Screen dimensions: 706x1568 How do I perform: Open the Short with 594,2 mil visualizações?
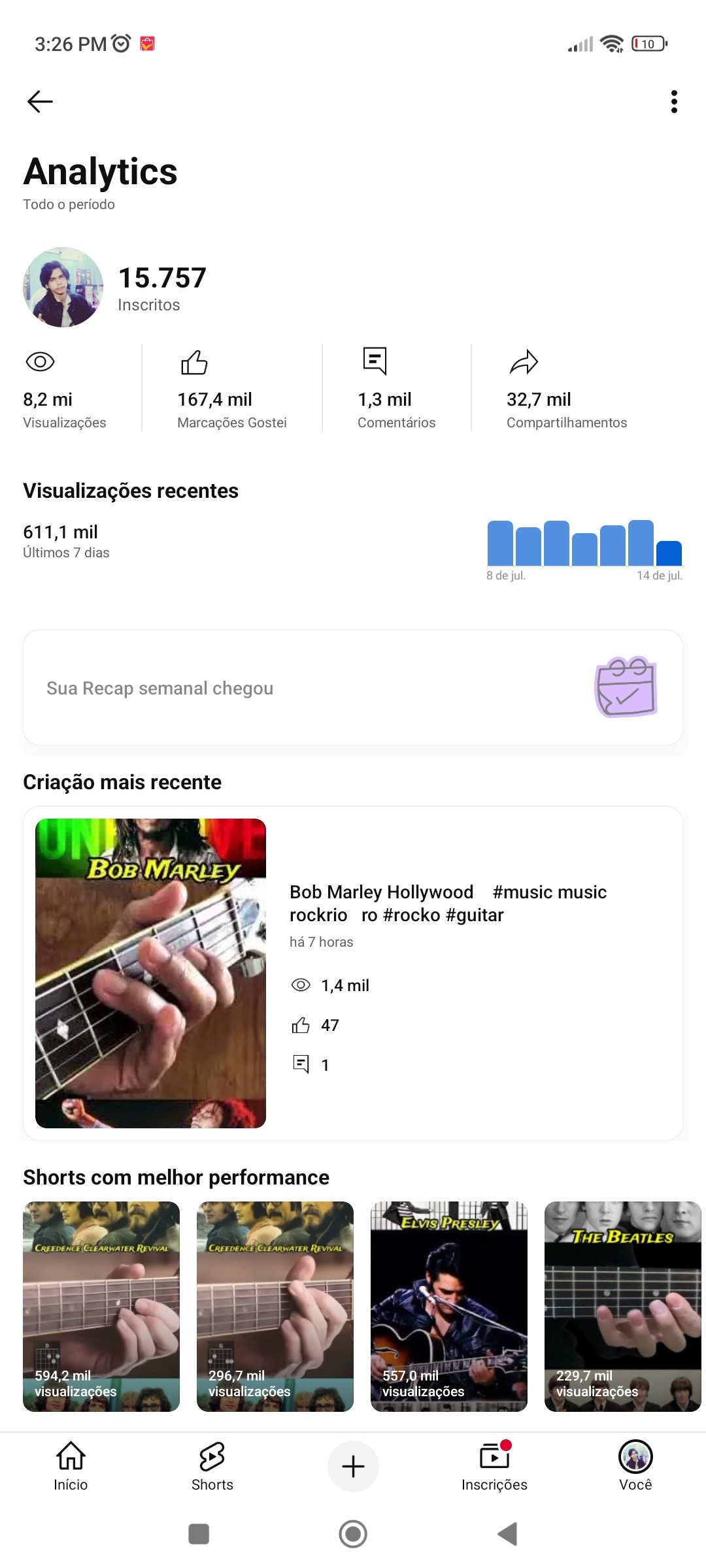coord(101,1307)
